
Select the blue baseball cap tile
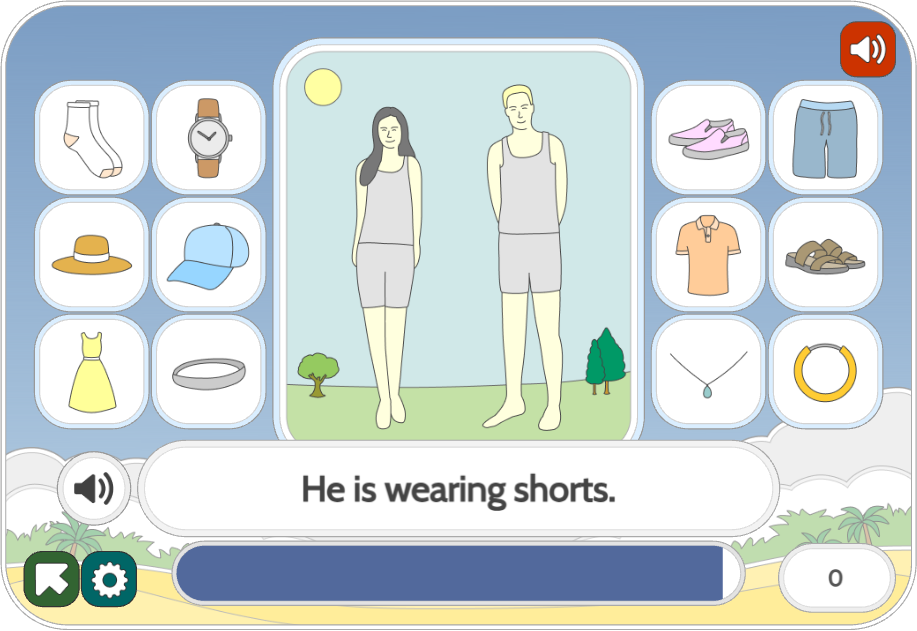[x=208, y=254]
